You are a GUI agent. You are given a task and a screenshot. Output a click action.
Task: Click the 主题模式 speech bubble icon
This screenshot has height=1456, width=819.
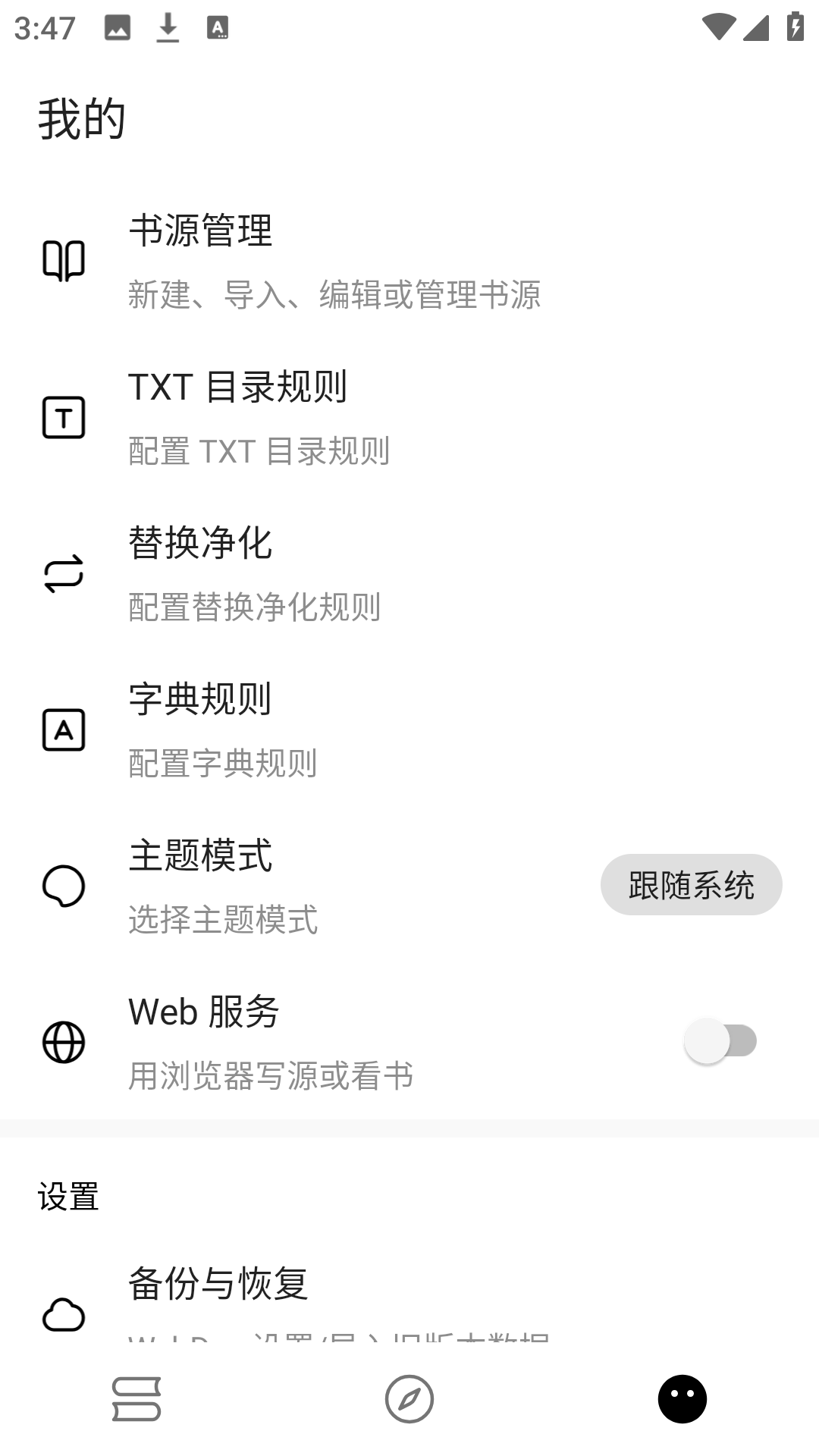(64, 887)
